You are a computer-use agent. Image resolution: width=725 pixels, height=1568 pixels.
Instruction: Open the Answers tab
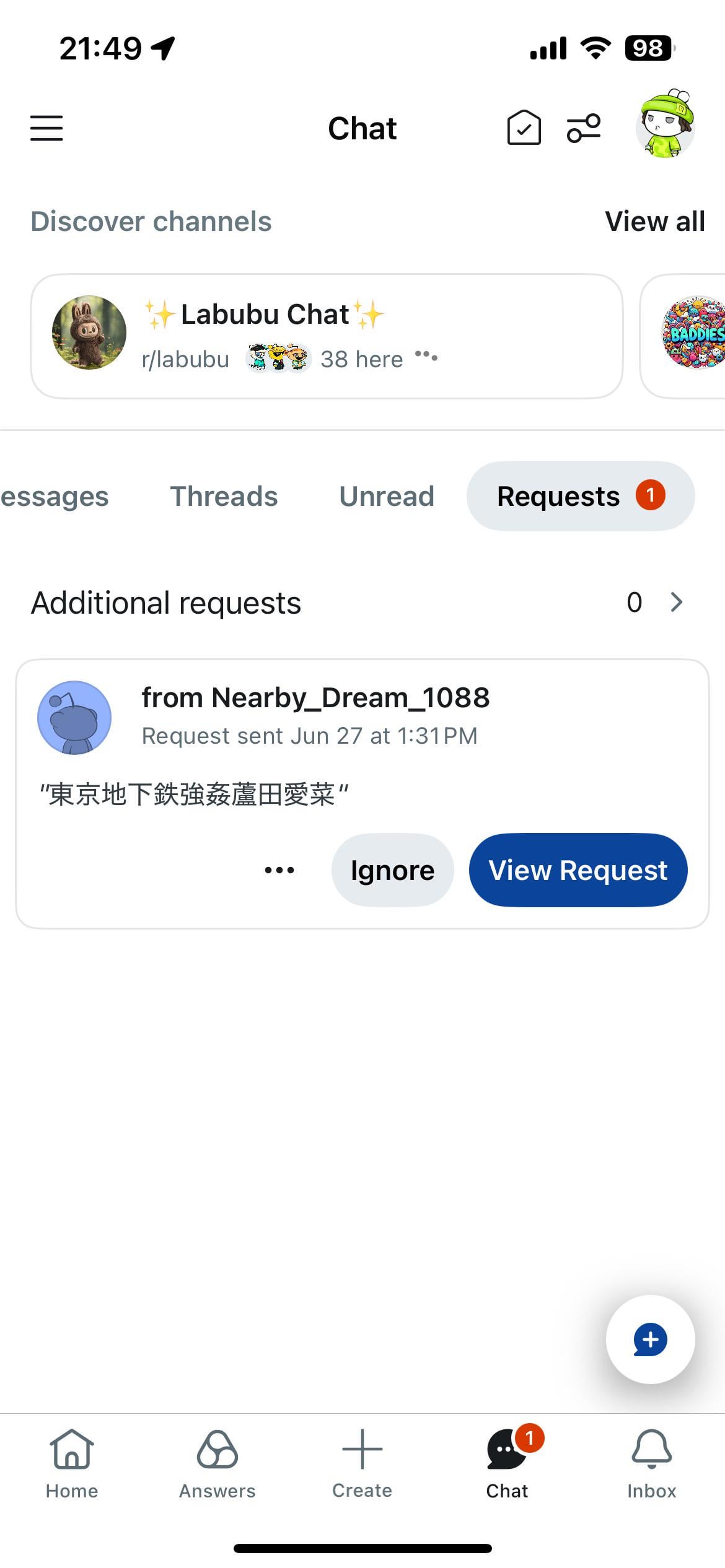217,1464
